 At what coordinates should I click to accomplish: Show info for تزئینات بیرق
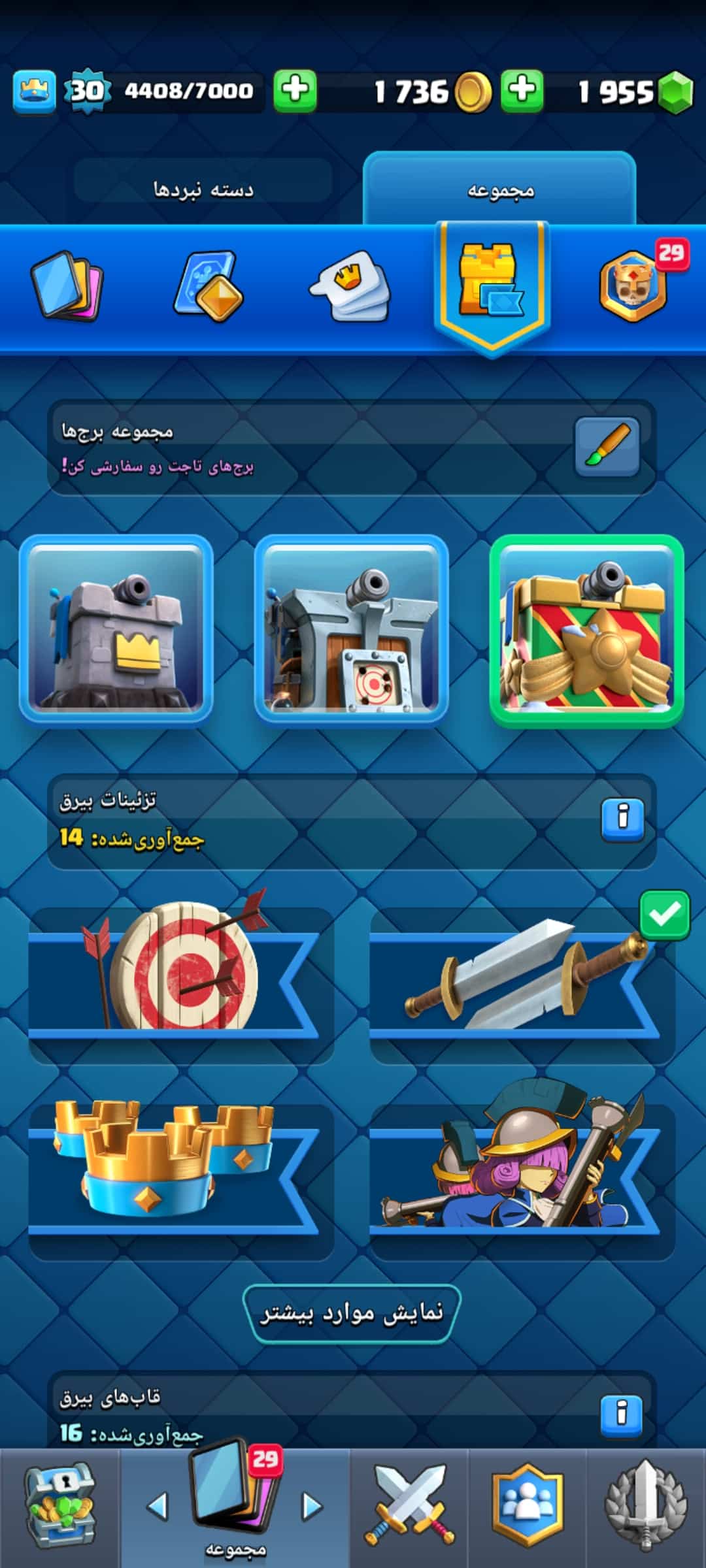[x=622, y=819]
